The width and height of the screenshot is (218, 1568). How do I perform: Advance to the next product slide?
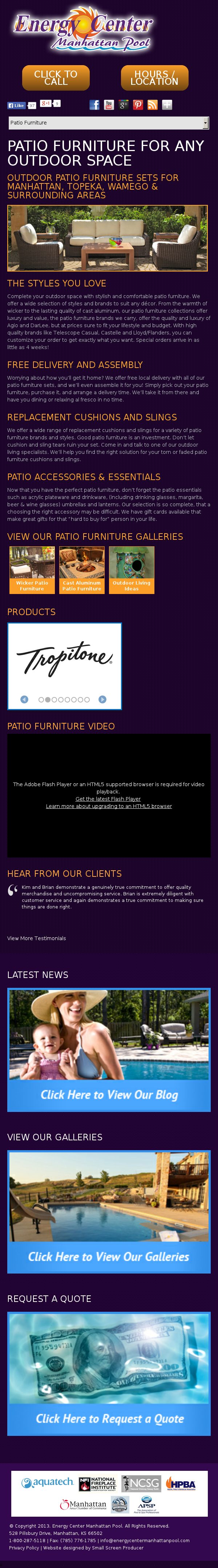tap(102, 700)
